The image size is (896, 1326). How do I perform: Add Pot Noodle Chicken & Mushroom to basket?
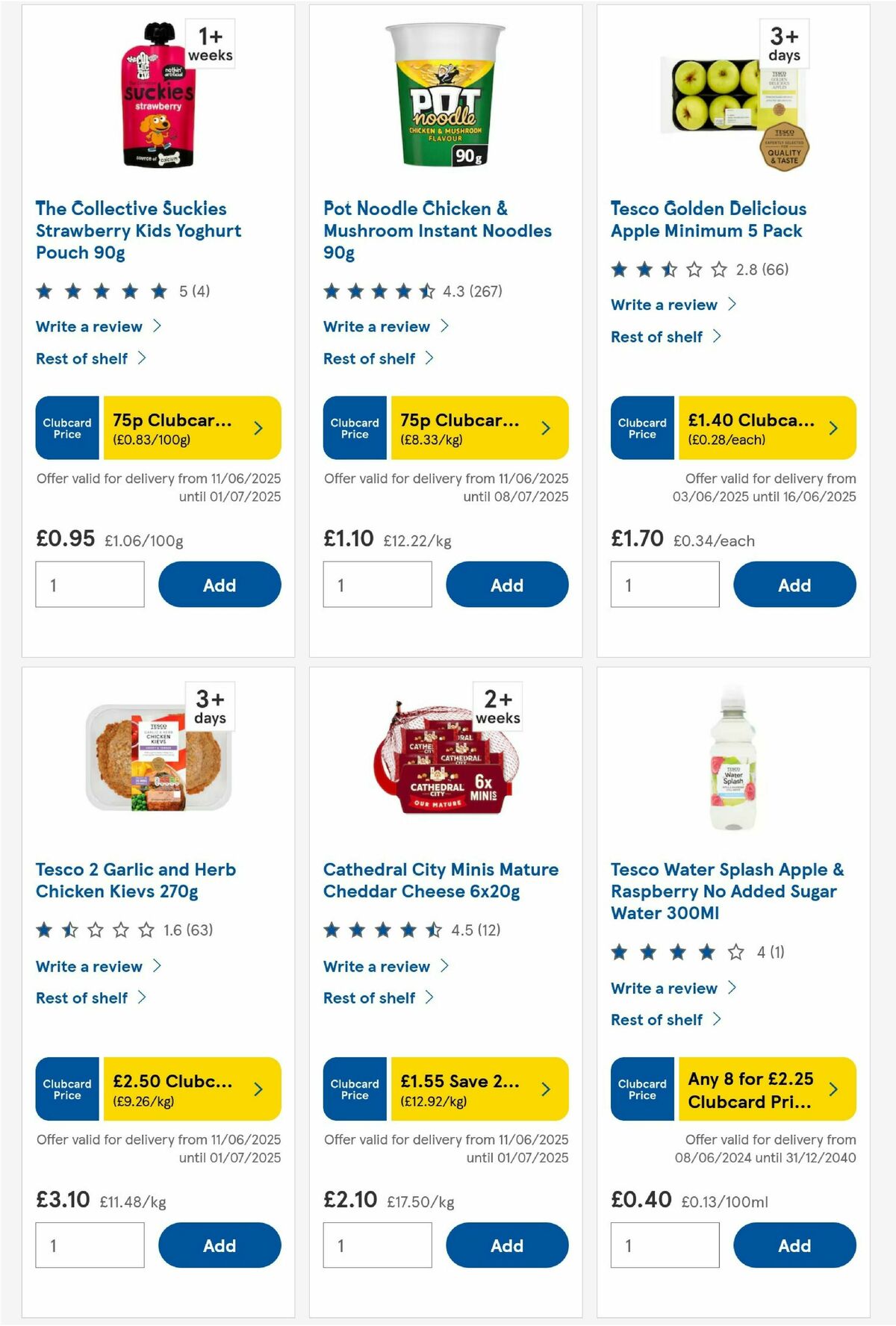click(x=506, y=584)
